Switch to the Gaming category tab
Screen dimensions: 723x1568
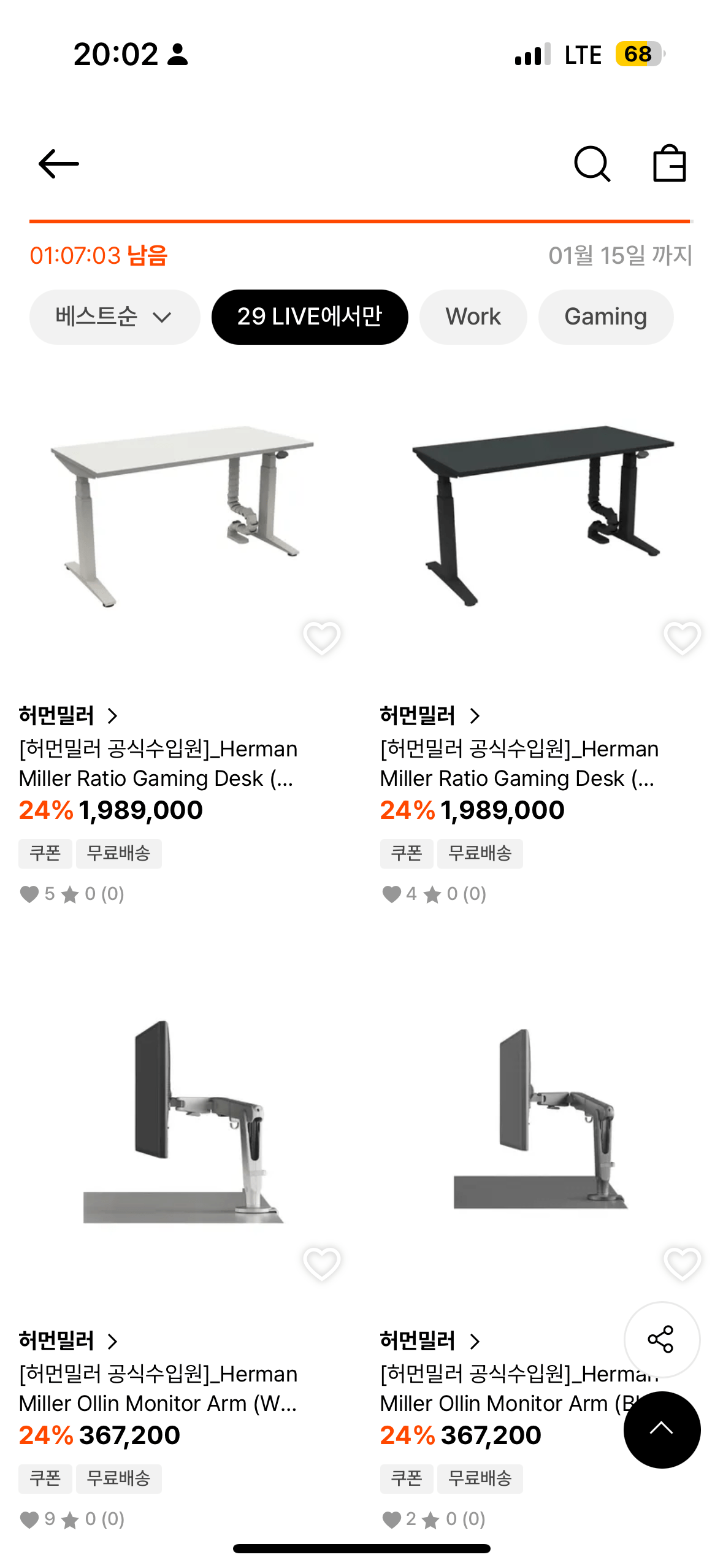tap(605, 317)
